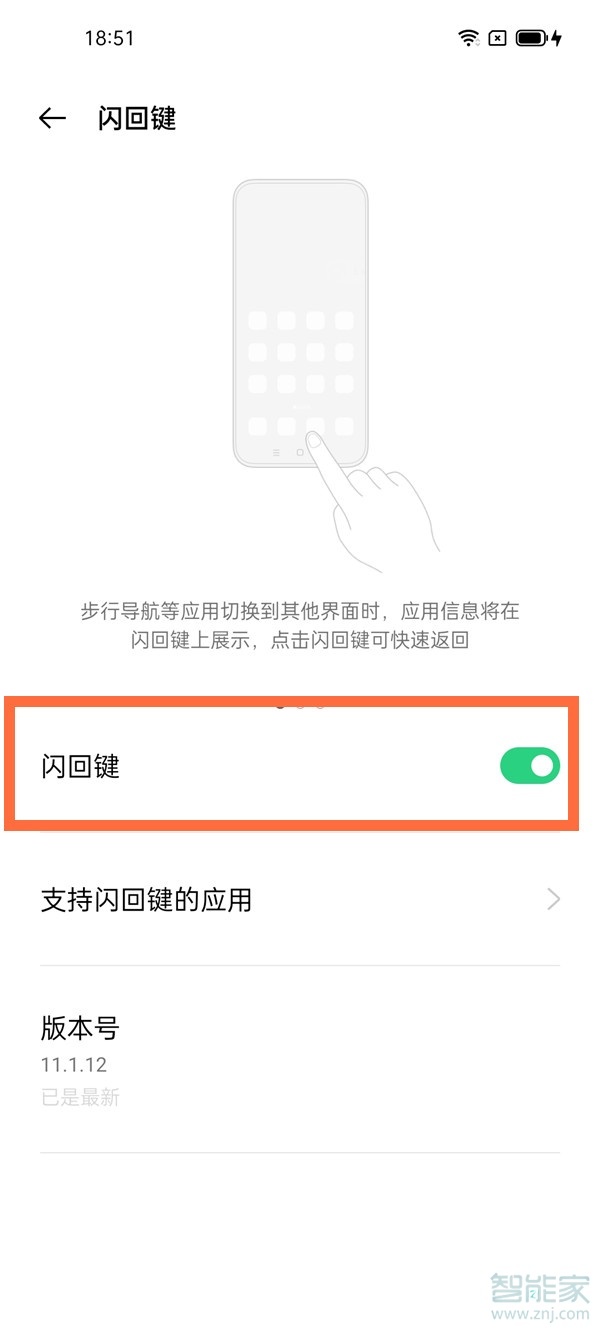Go back from 闪回键 settings
600x1333 pixels.
(x=52, y=119)
